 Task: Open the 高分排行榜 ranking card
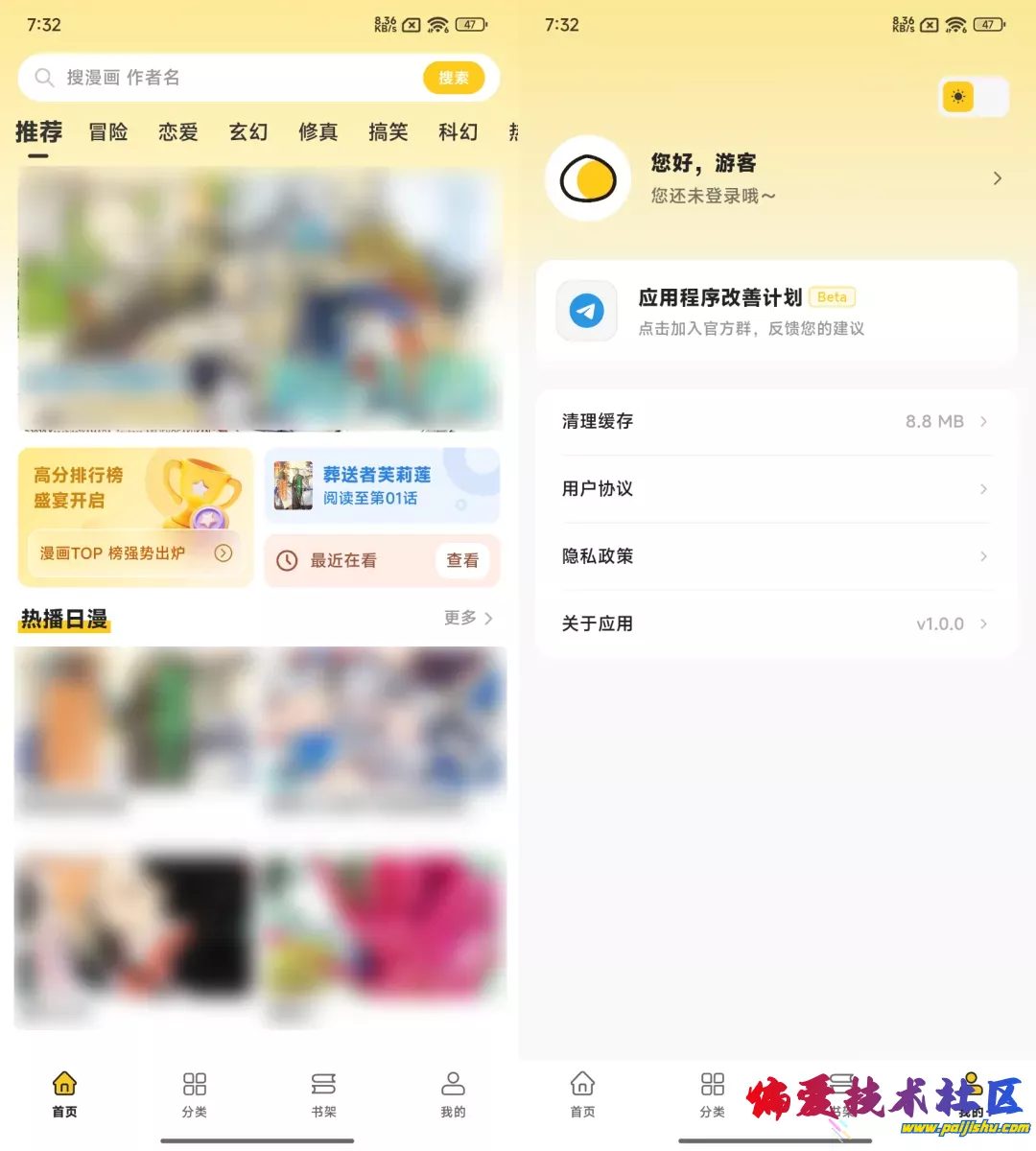click(x=135, y=517)
